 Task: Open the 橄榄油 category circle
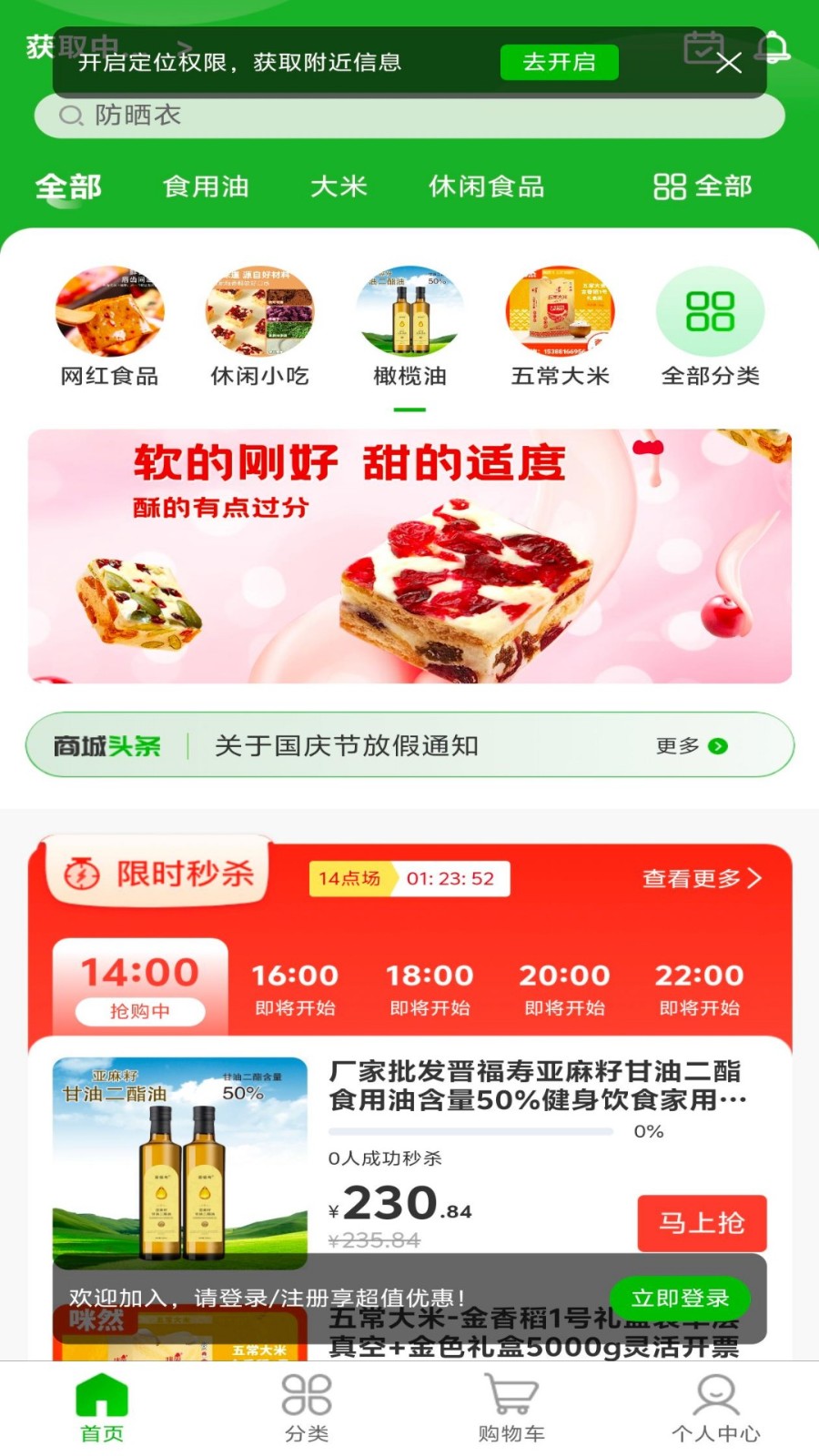pos(411,311)
